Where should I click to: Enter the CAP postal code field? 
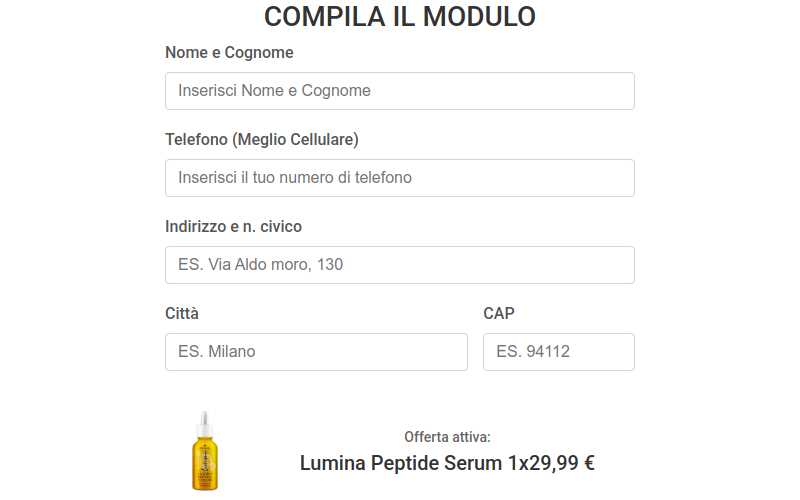(x=558, y=352)
